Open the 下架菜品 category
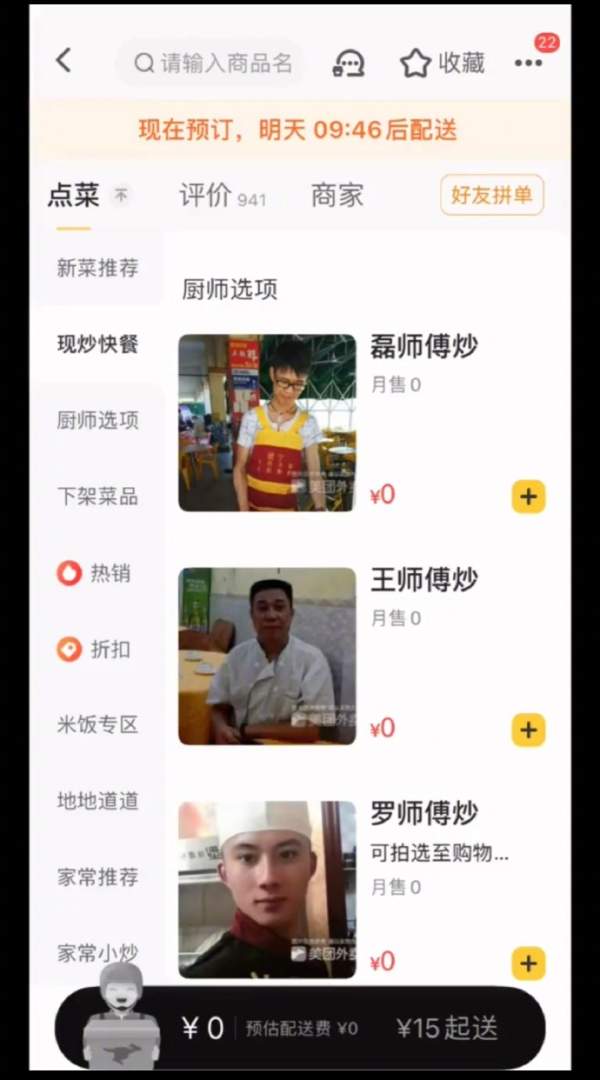This screenshot has height=1080, width=600. click(97, 497)
